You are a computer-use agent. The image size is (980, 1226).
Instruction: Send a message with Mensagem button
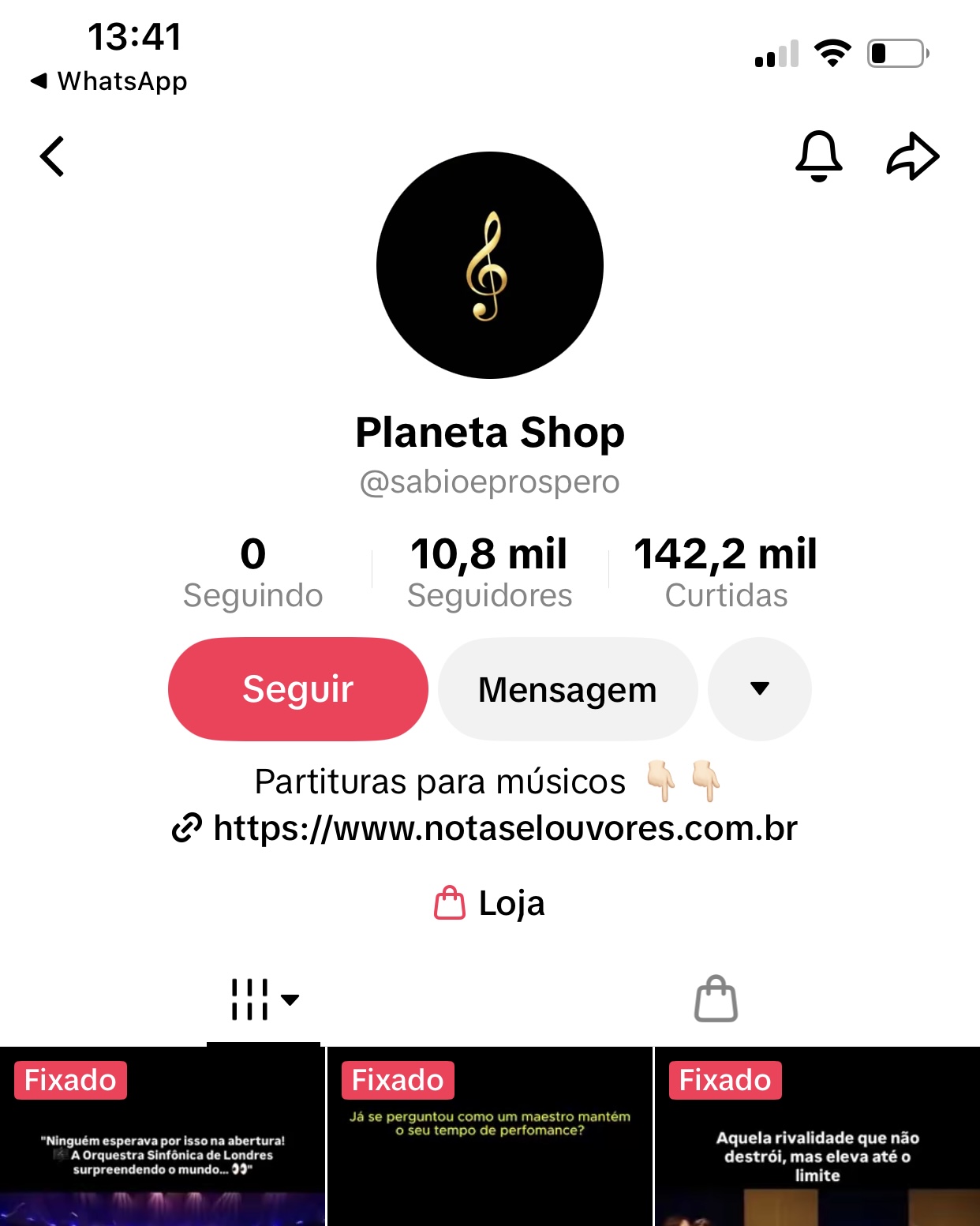[568, 688]
